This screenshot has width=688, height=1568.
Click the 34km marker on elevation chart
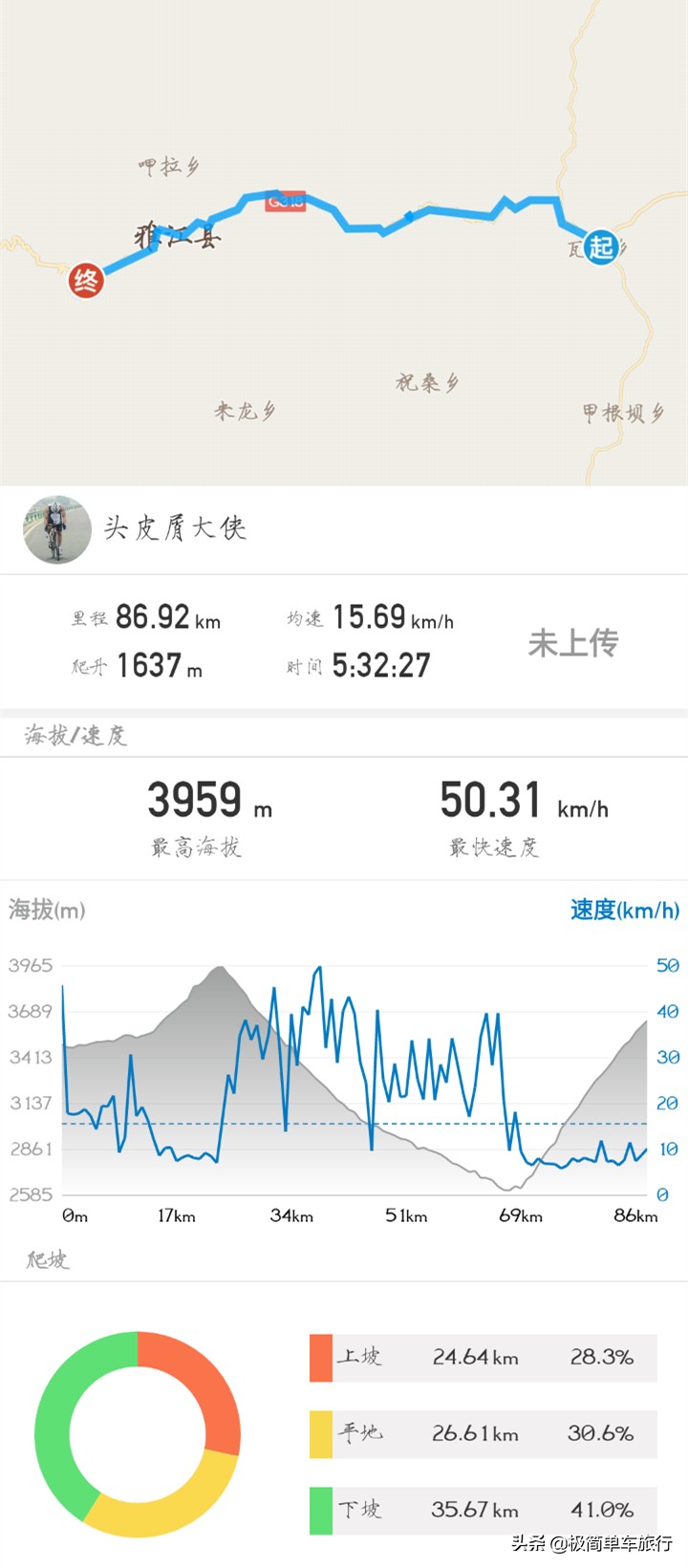tap(291, 1214)
